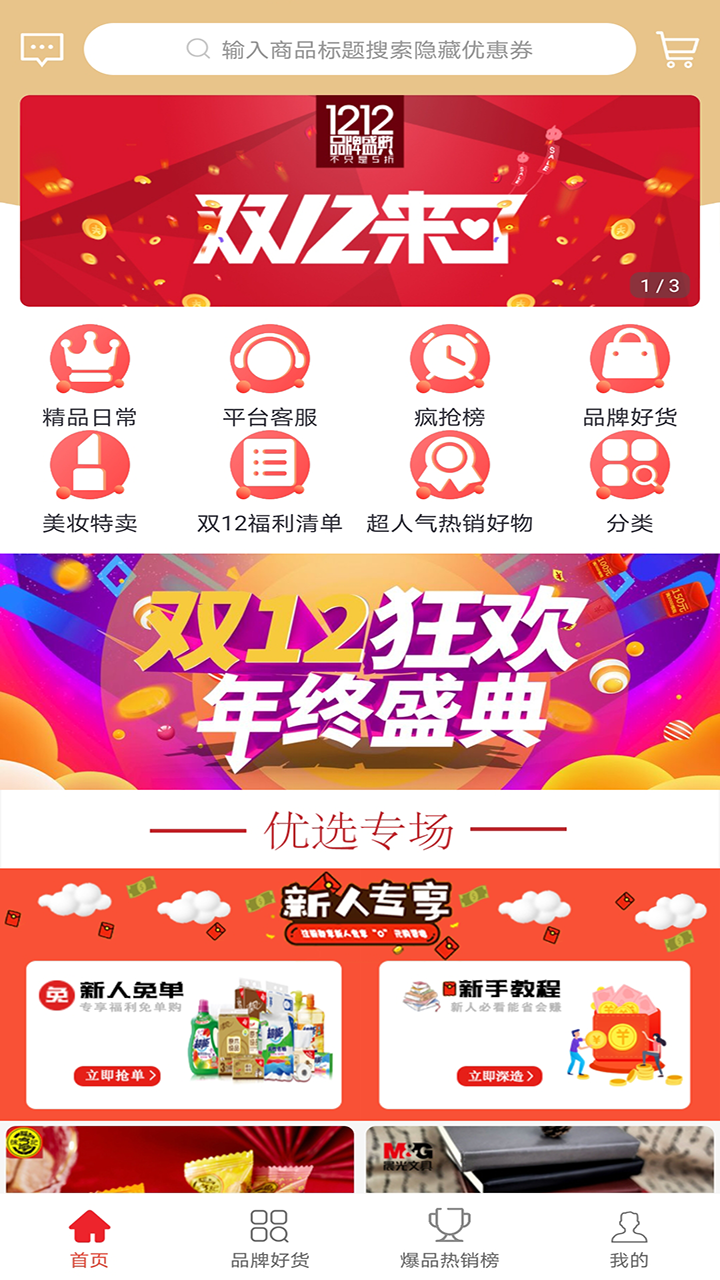Open 精品日常 category
This screenshot has width=720, height=1280.
click(x=90, y=377)
